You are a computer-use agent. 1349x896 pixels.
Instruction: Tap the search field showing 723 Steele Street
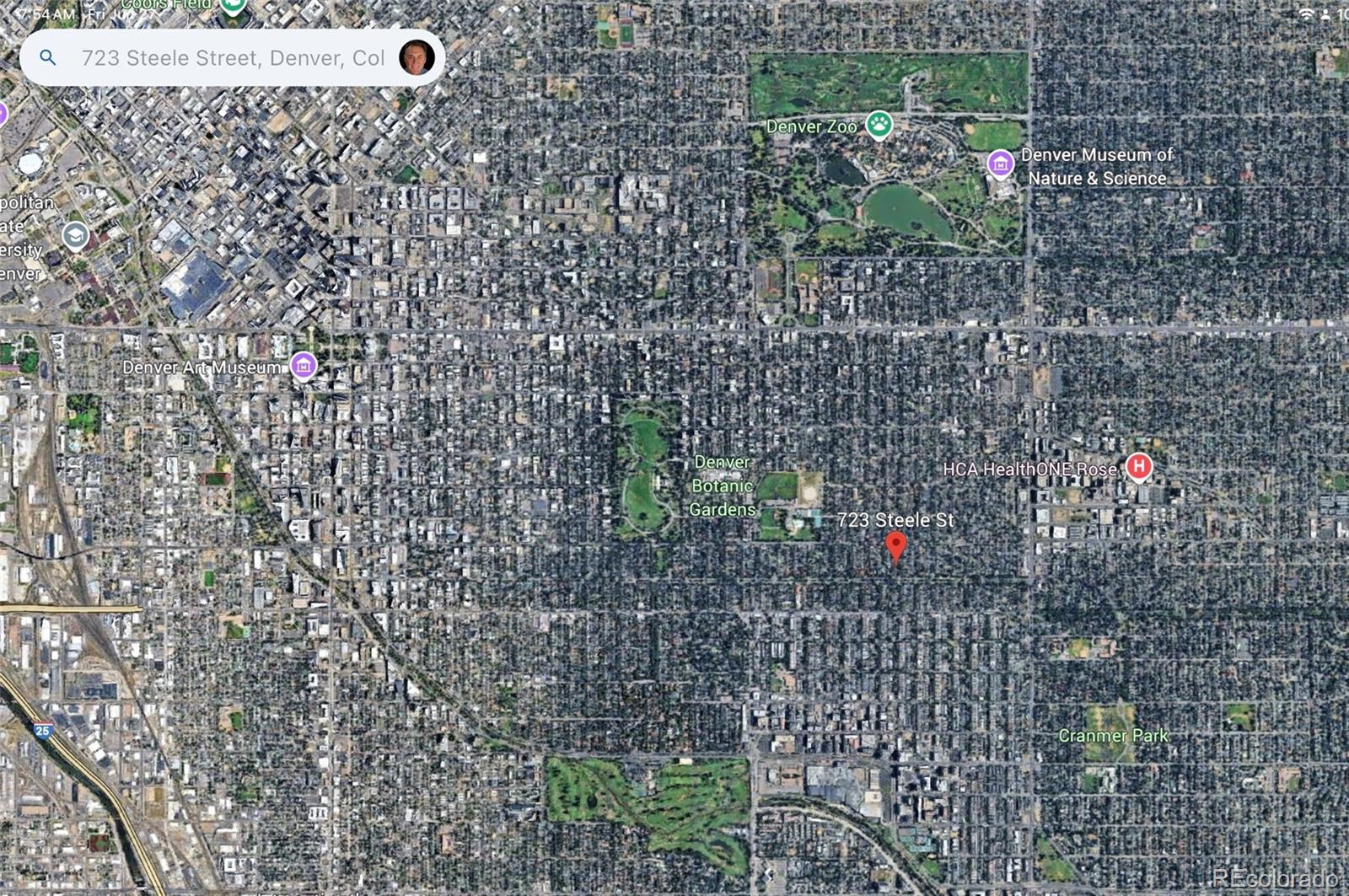[x=233, y=58]
